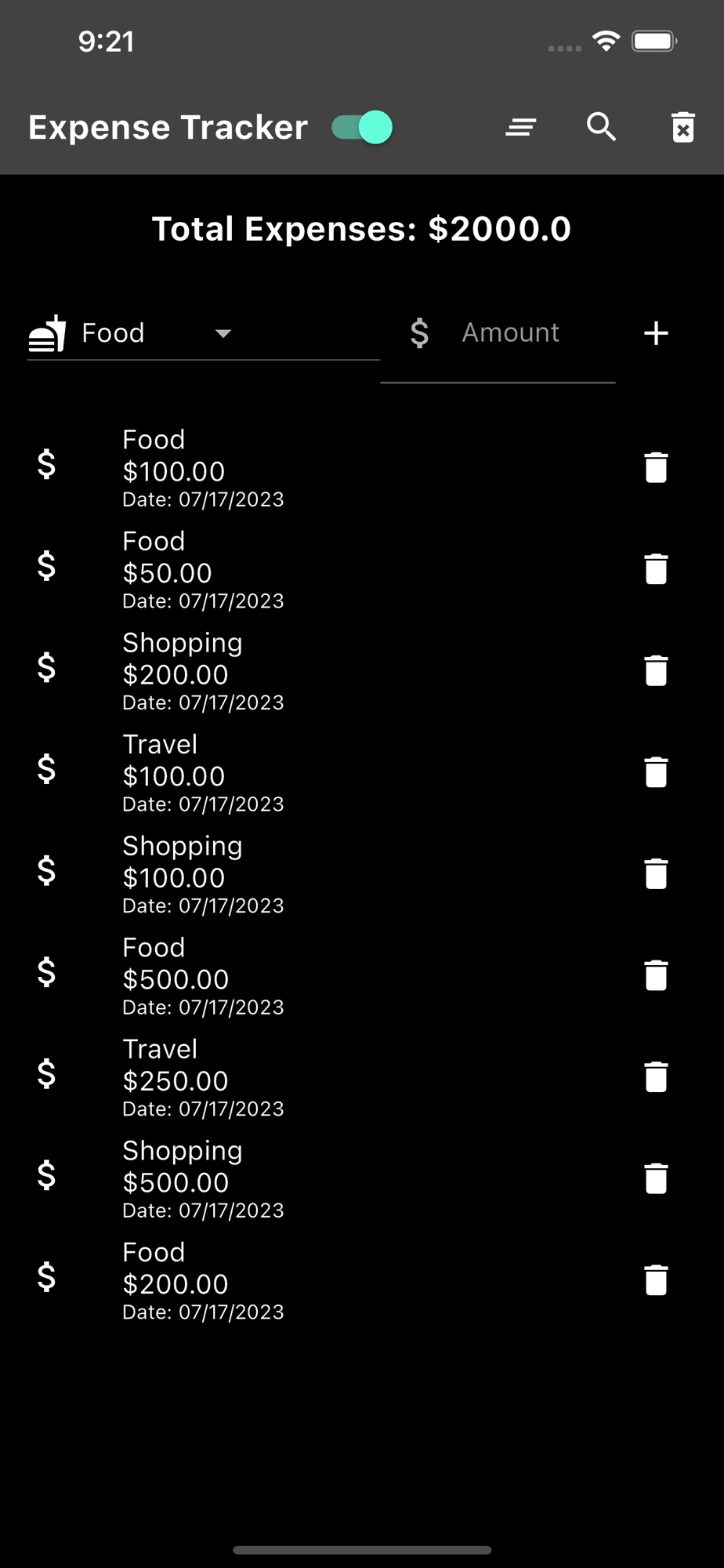Viewport: 724px width, 1568px height.
Task: Remove the Travel $250.00 expense
Action: pyautogui.click(x=656, y=1077)
